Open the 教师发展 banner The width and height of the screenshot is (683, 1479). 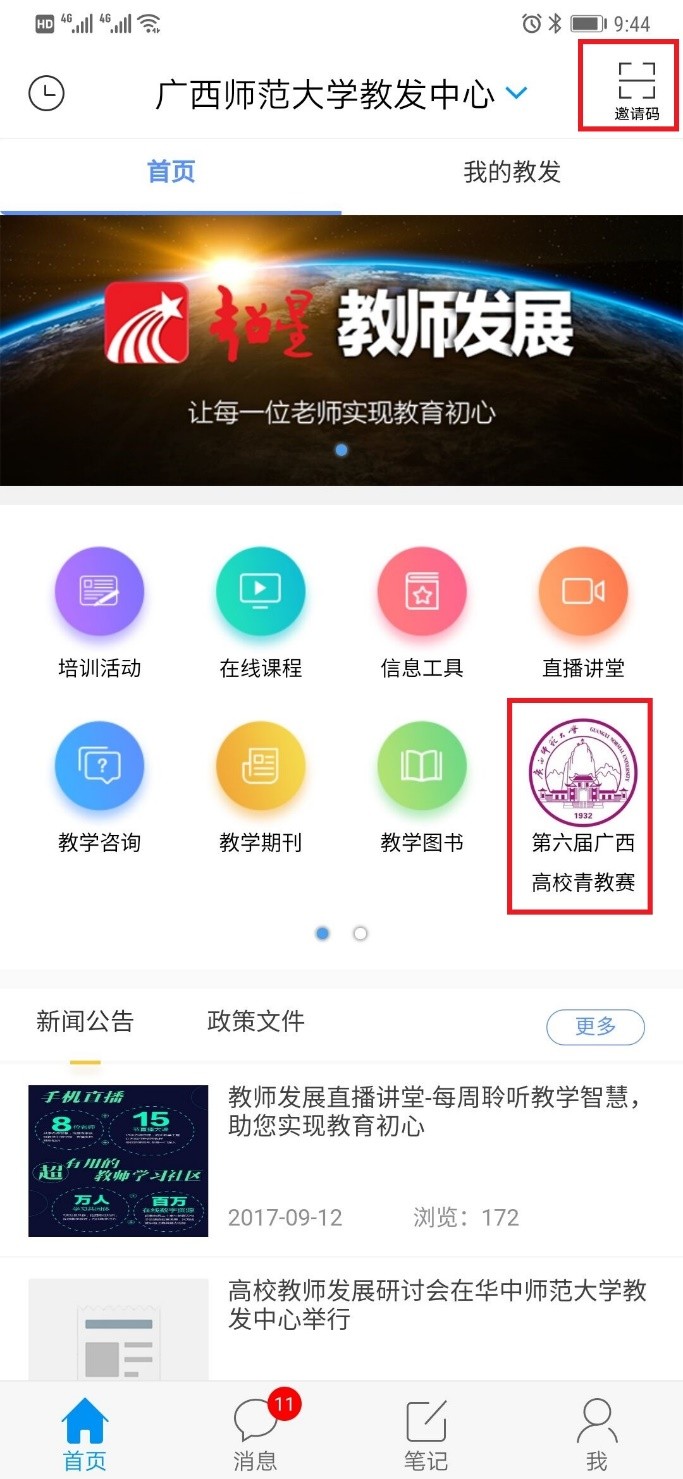point(341,350)
